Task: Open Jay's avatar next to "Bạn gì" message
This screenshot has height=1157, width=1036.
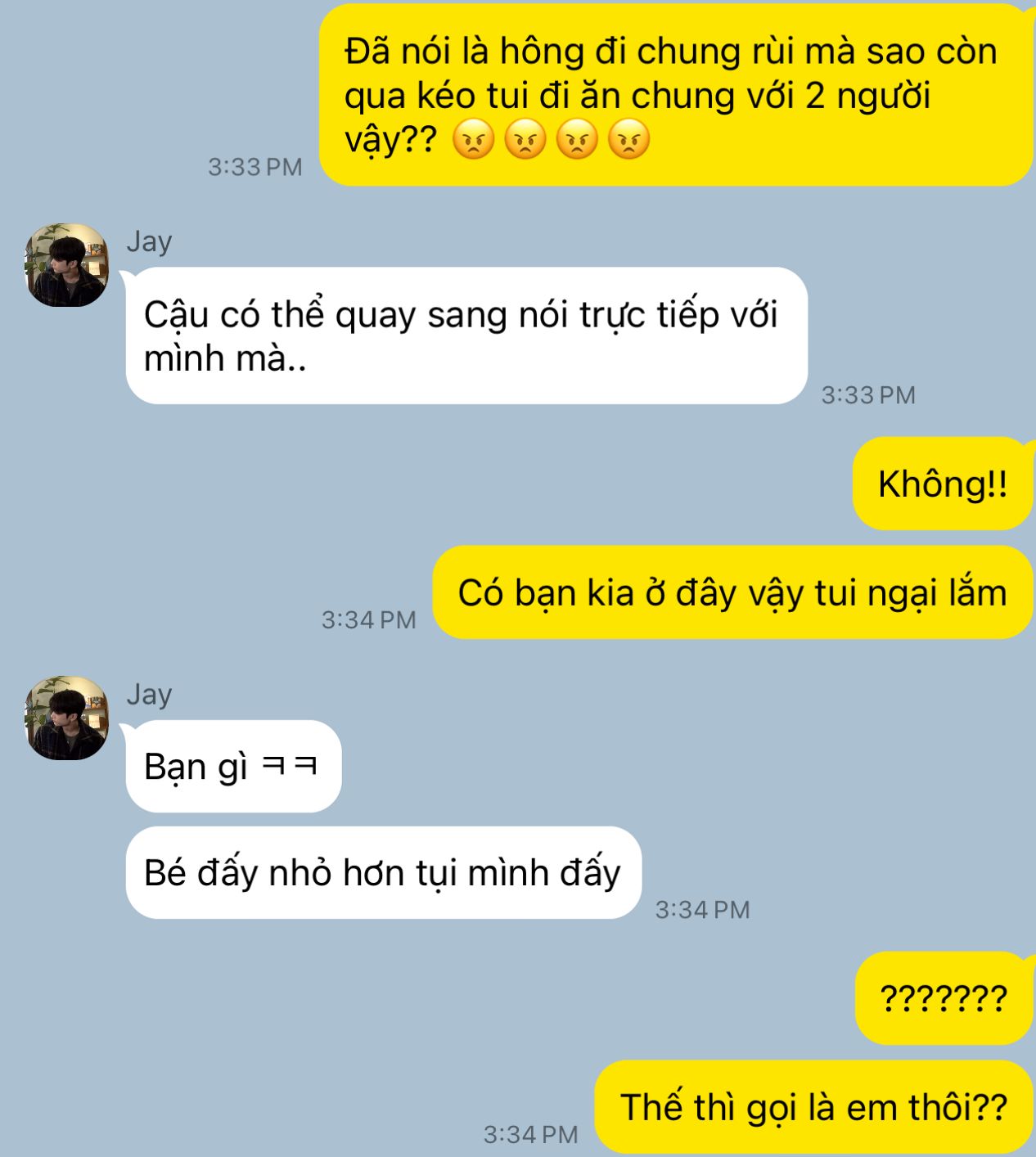Action: 66,718
